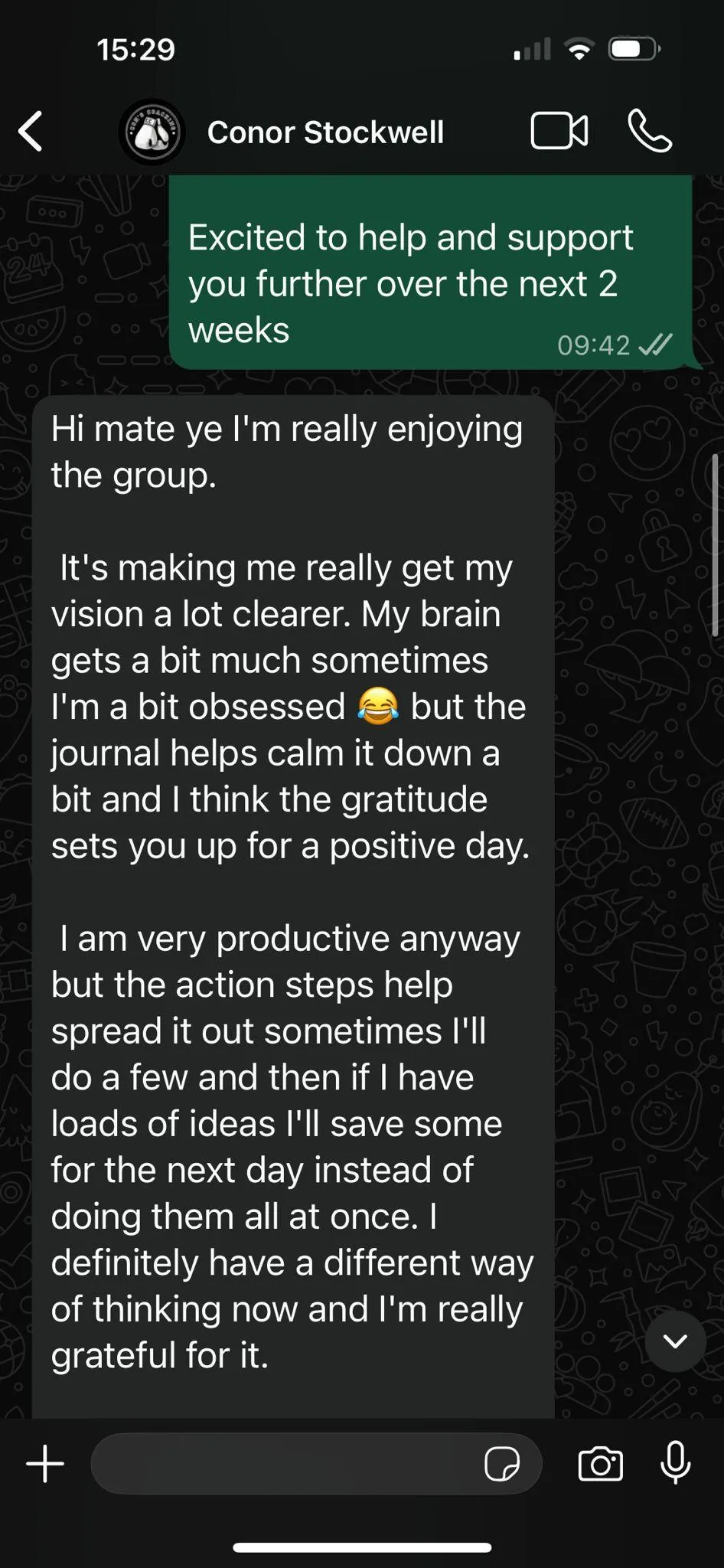Record a voice message

click(675, 1463)
